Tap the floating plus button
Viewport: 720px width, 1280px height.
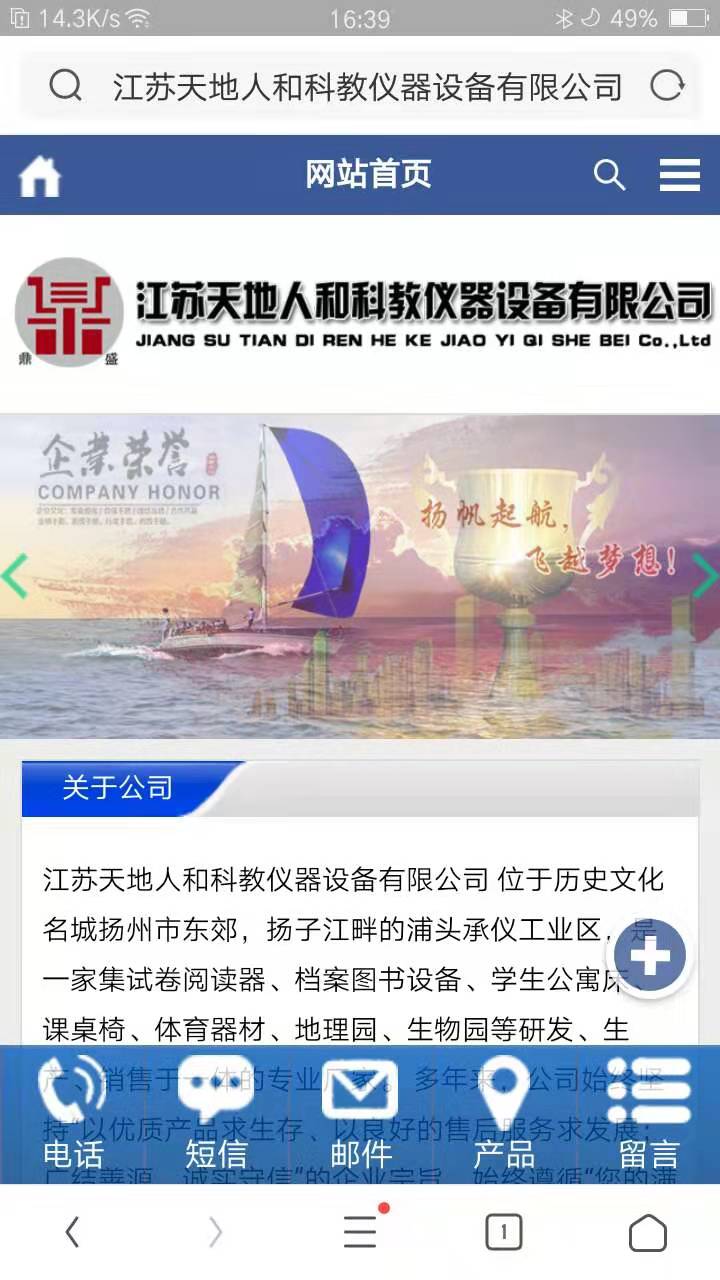[x=650, y=956]
